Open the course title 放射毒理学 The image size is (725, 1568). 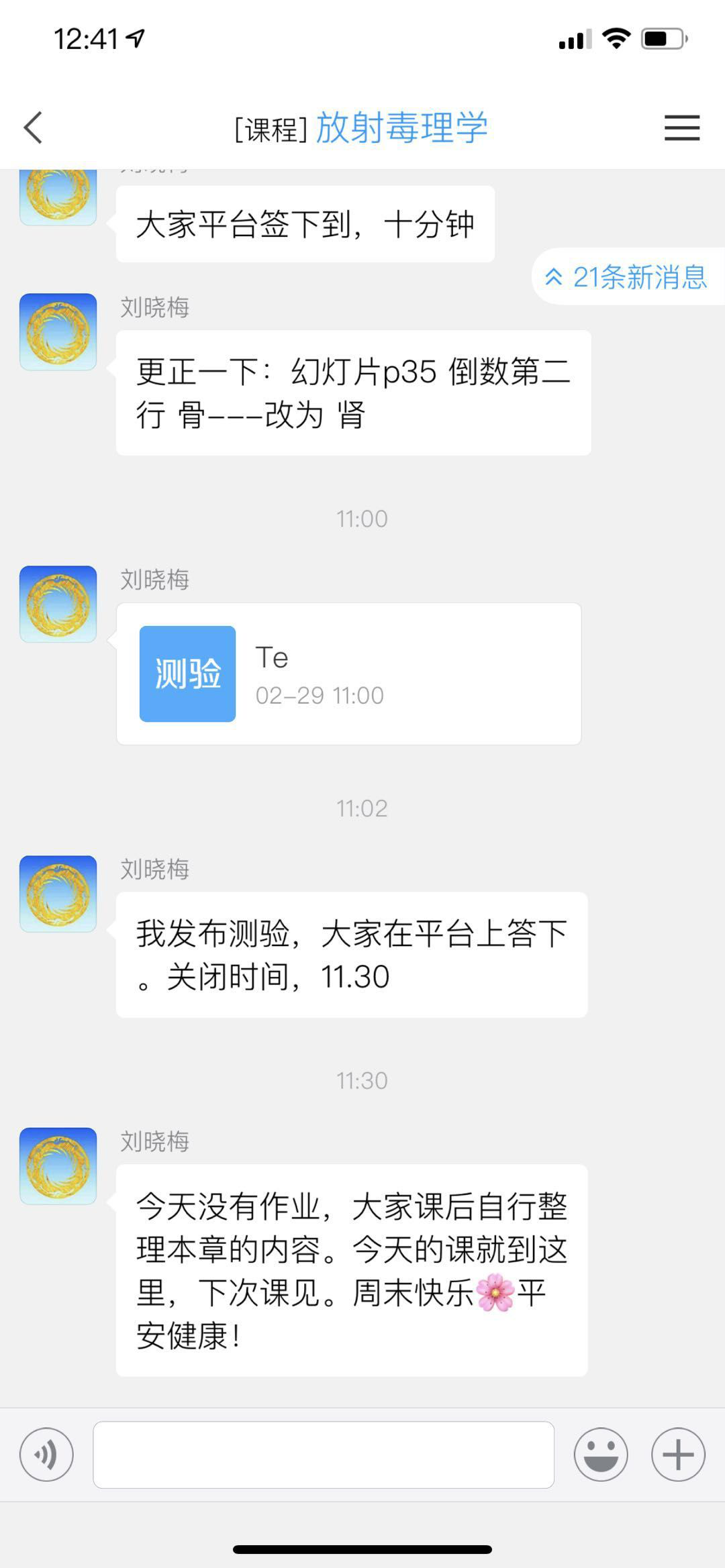401,127
